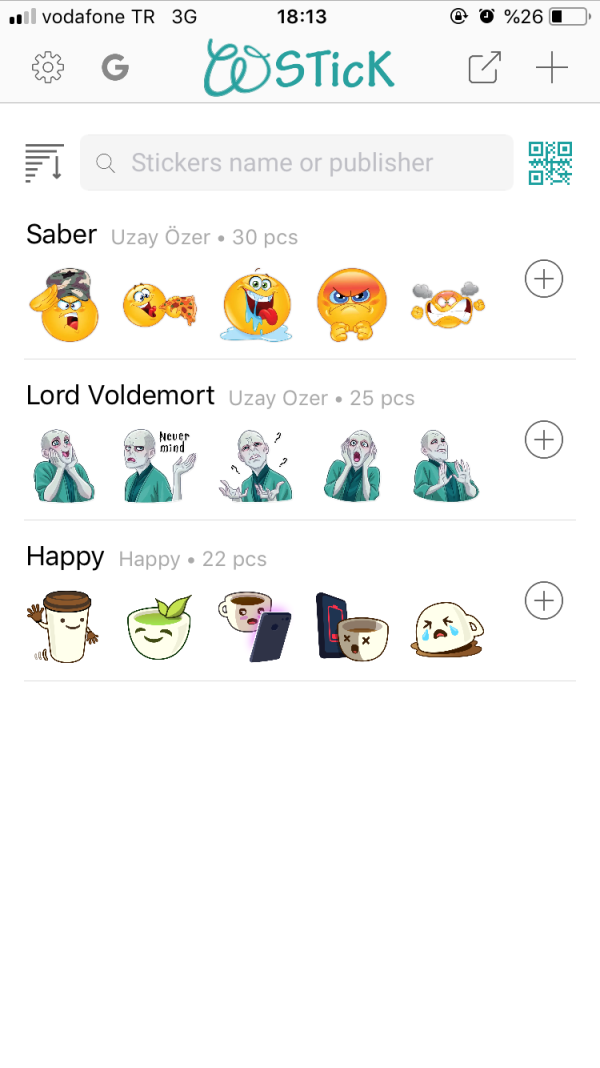Open the settings gear
600x1068 pixels.
48,68
